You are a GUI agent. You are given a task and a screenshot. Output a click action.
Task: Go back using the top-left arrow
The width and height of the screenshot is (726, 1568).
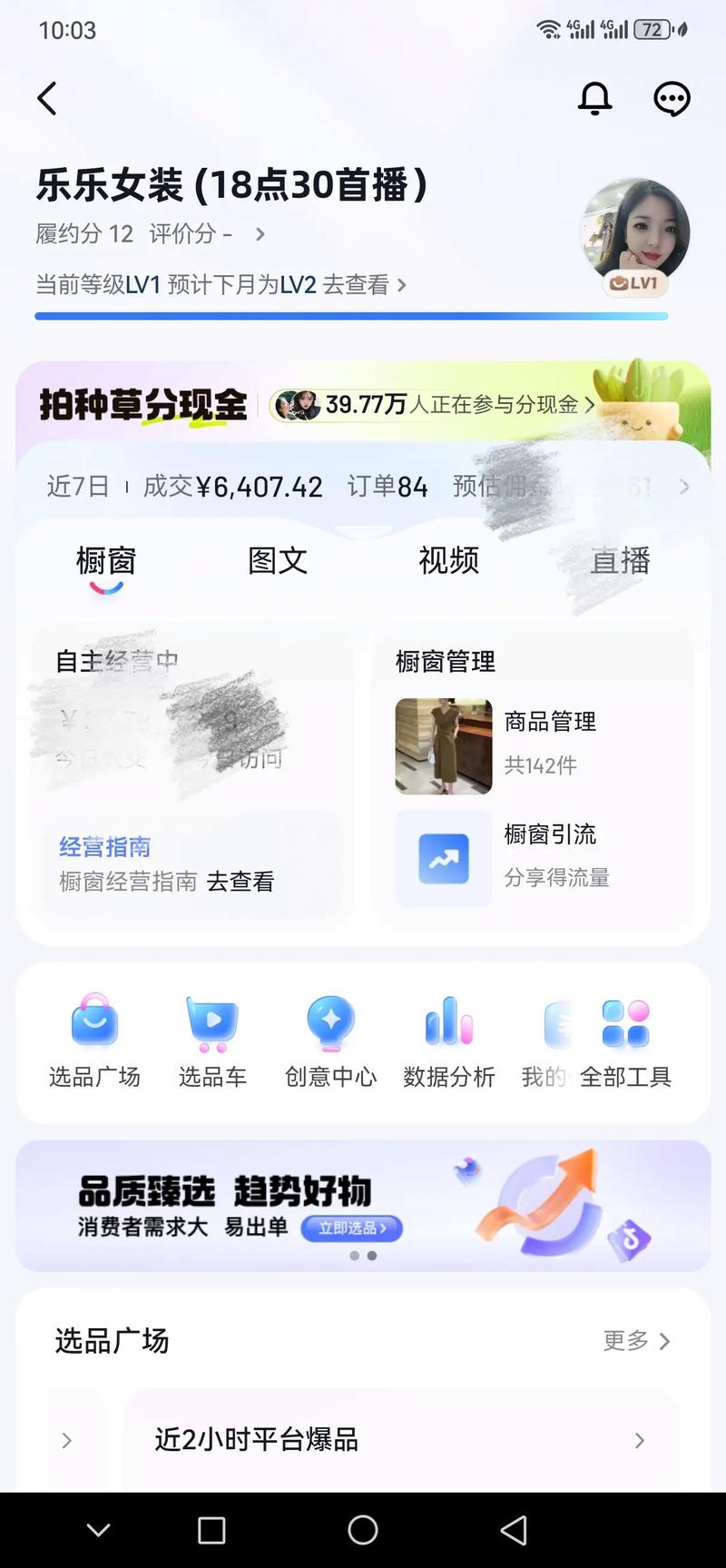point(47,98)
